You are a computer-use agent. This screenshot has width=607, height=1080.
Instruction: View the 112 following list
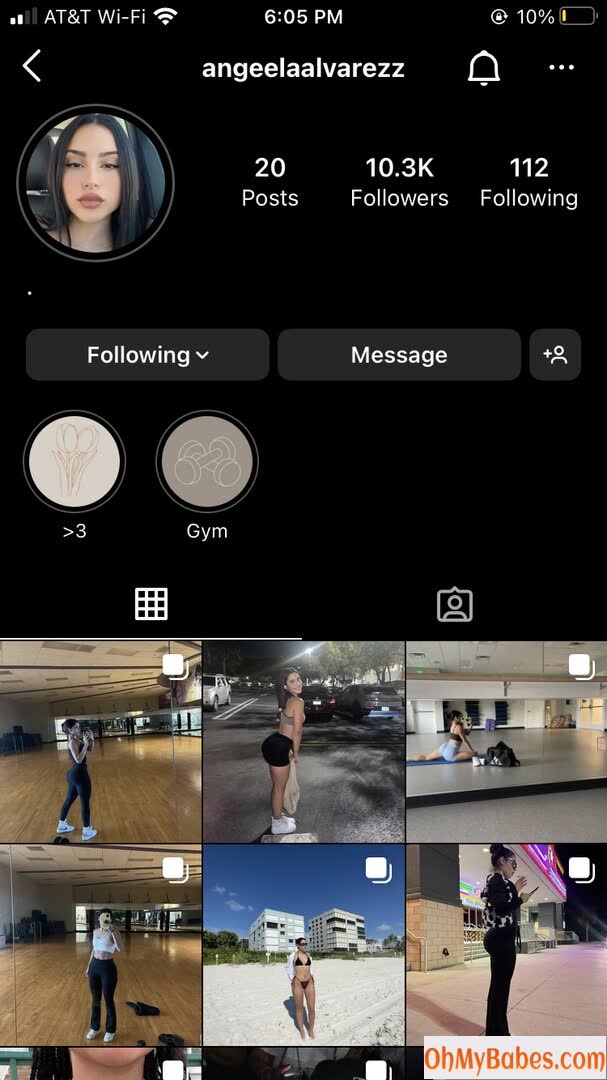[528, 181]
